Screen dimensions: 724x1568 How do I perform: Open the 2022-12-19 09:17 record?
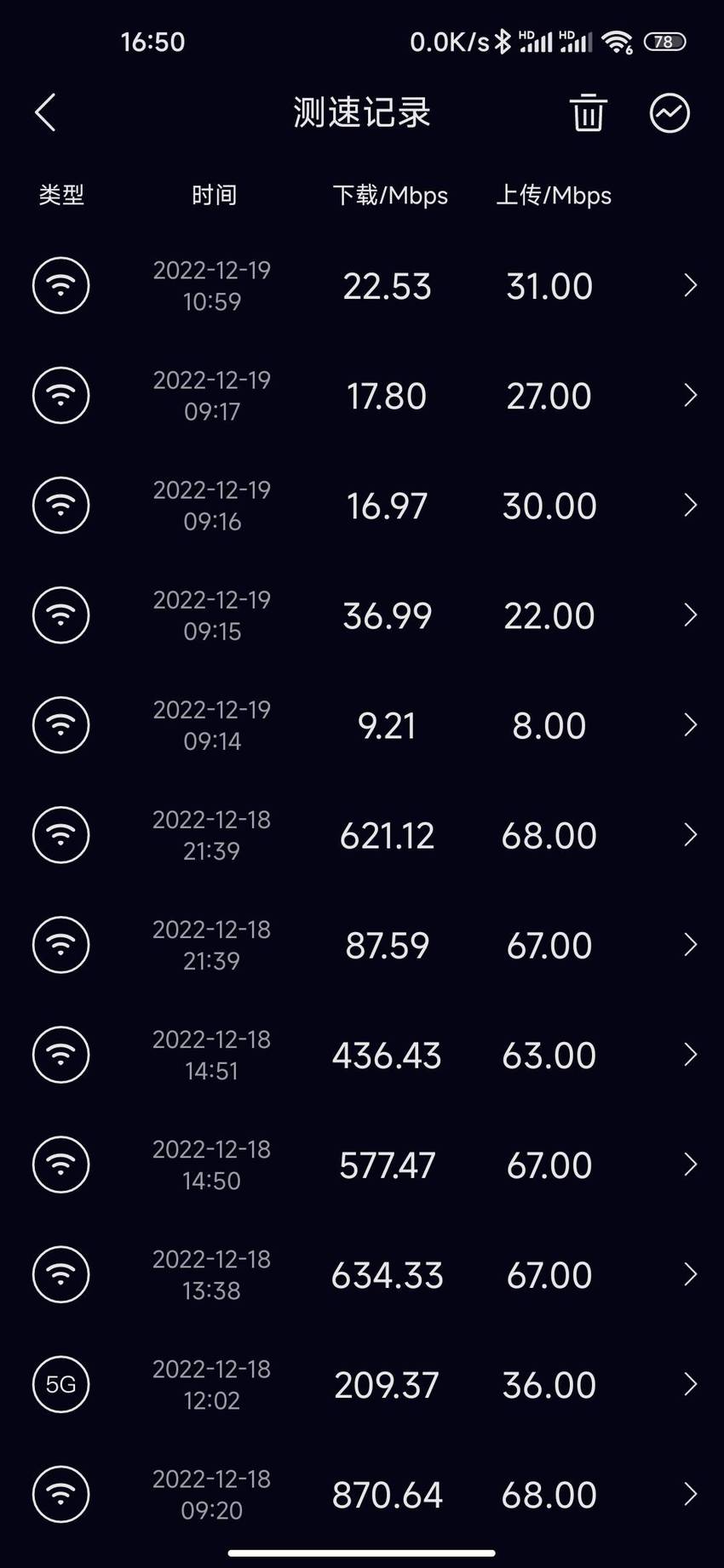tap(362, 396)
